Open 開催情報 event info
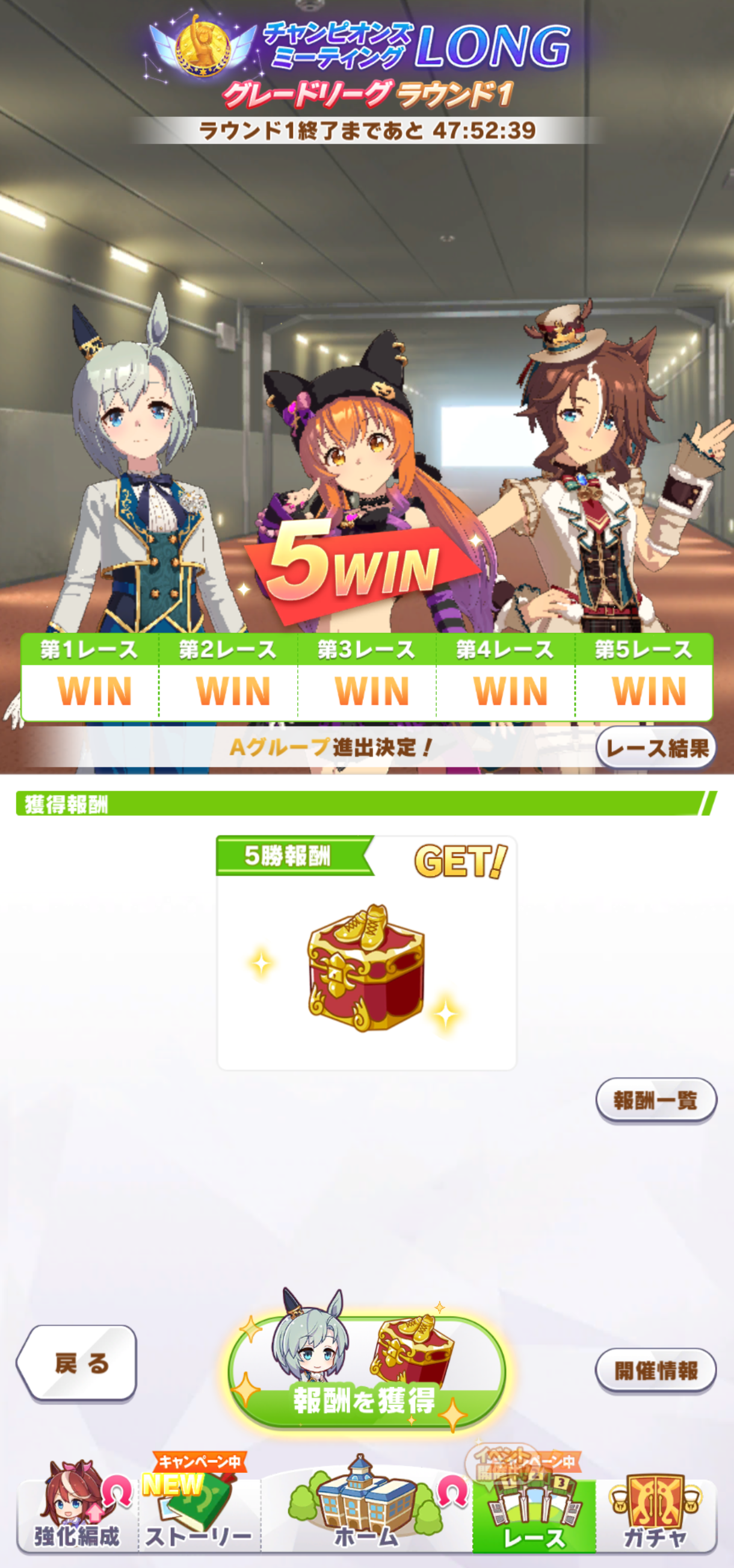Screen dimensions: 734x1568 point(656,1371)
